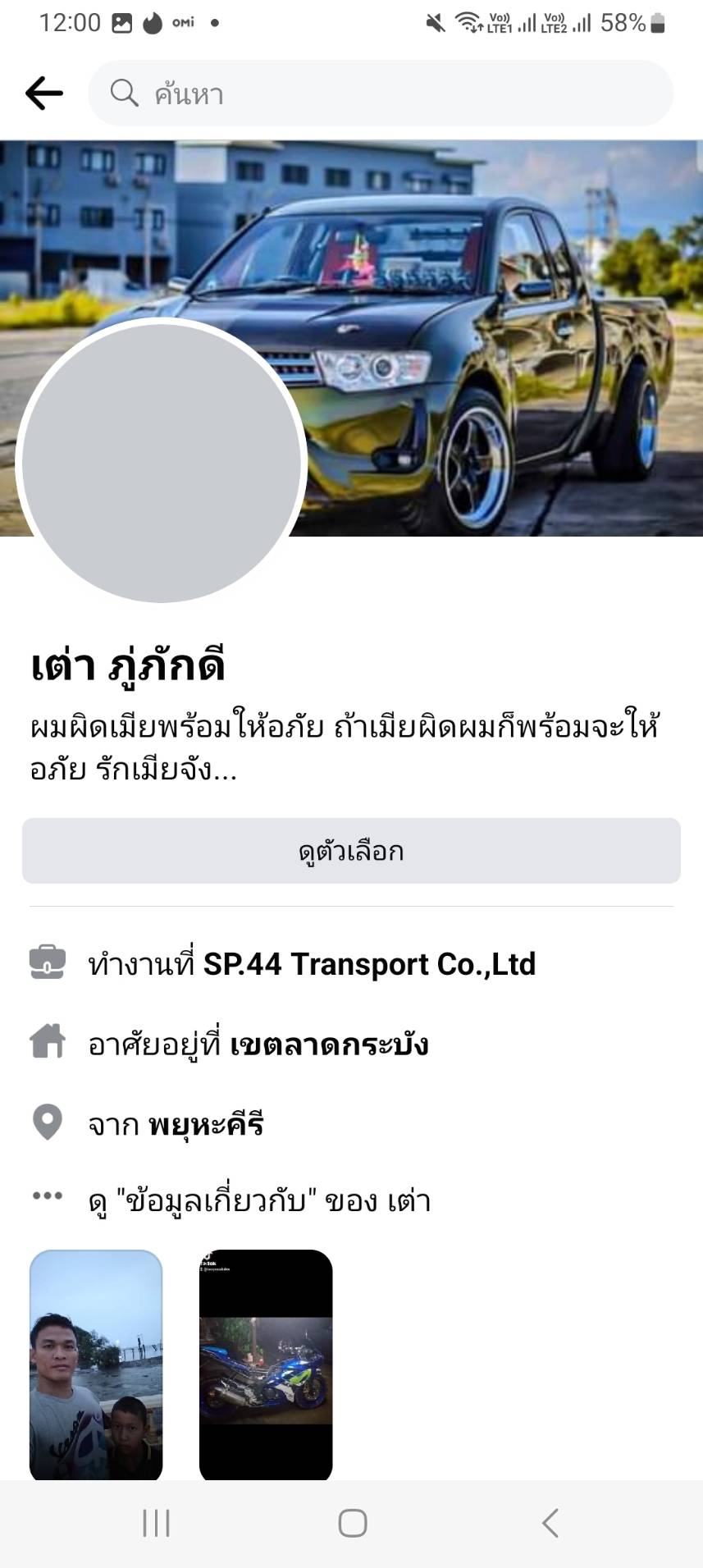
Task: Open the pickup truck cover photo
Action: click(492, 271)
